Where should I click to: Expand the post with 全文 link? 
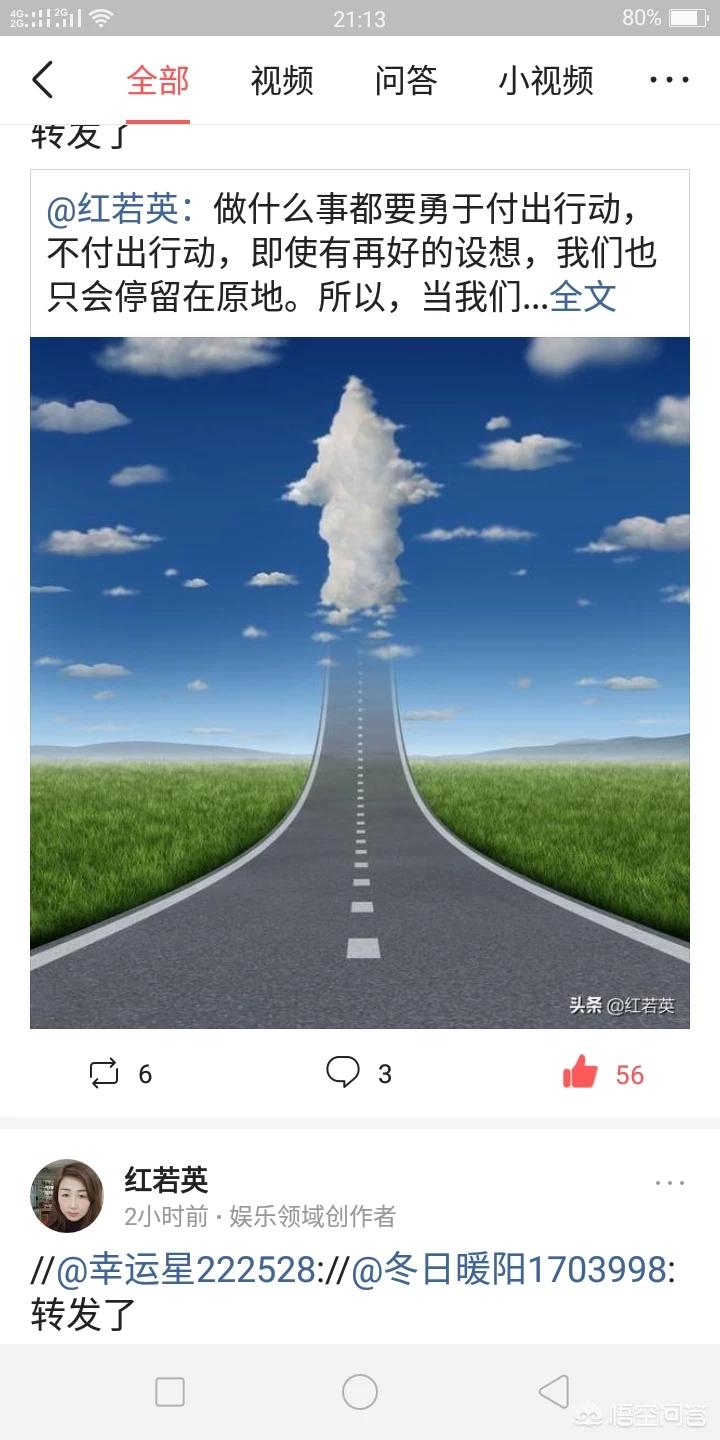[584, 296]
